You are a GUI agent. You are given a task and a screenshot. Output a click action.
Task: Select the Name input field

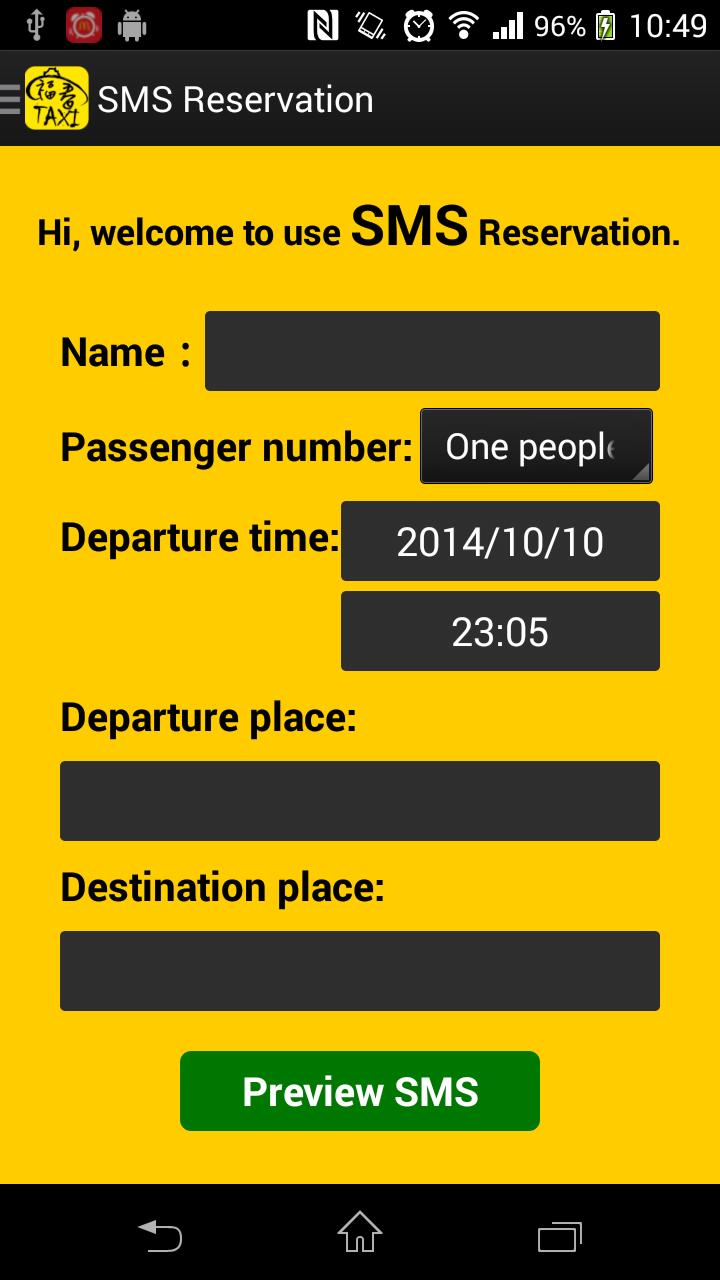[x=431, y=350]
